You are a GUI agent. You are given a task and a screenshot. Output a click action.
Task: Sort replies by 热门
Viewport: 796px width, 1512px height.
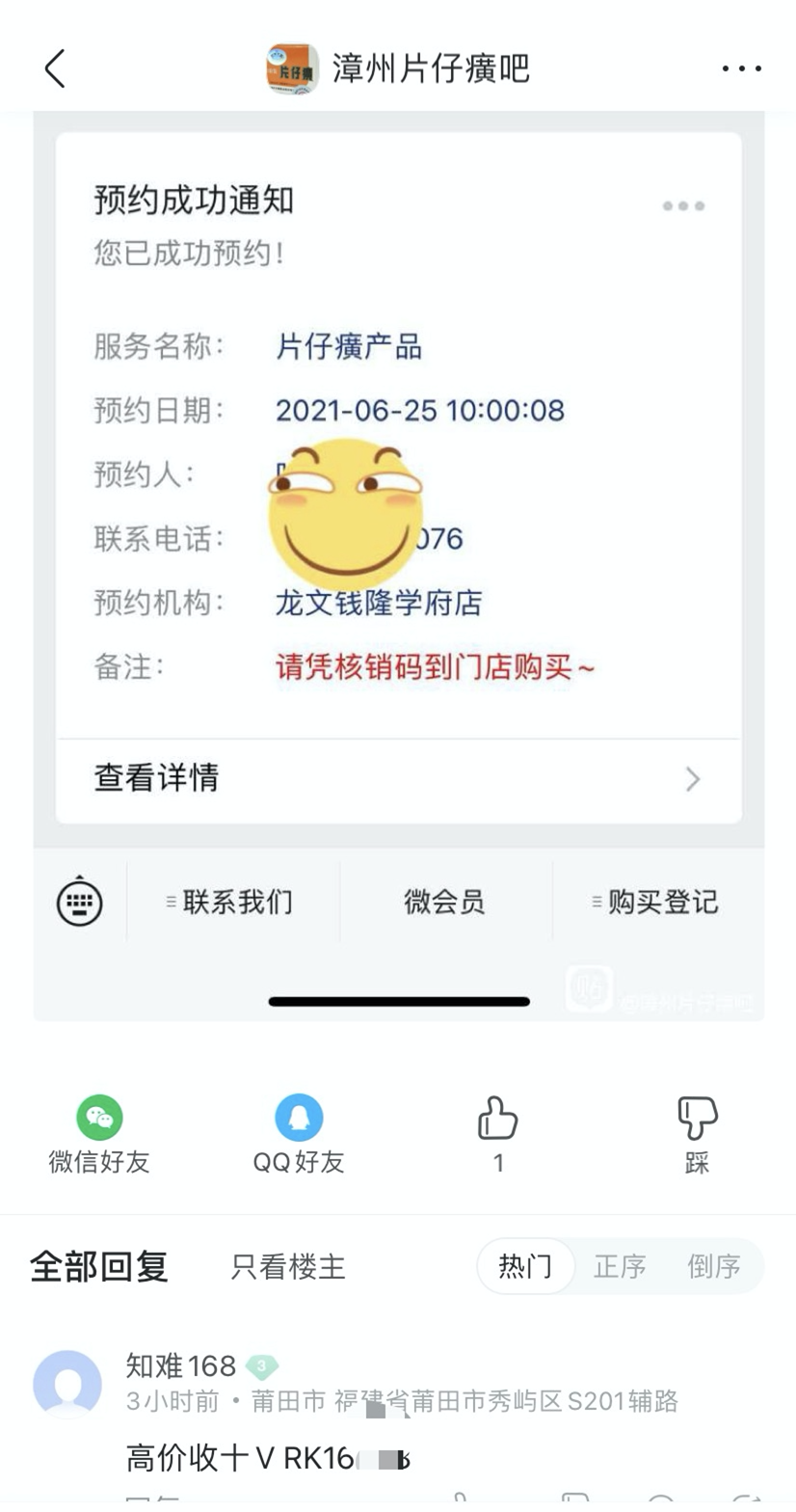525,1266
